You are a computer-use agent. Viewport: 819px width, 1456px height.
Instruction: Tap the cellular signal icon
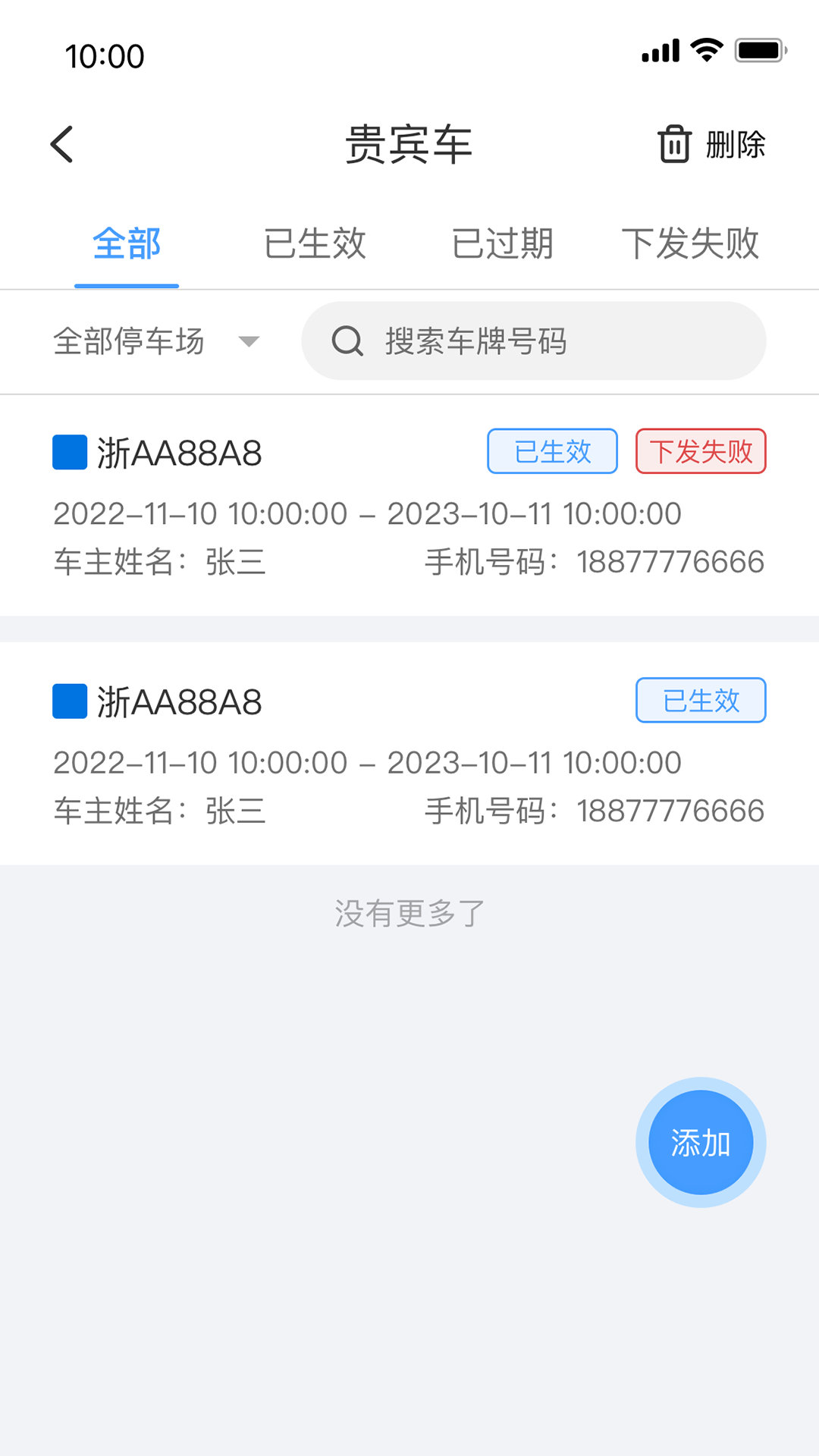[660, 51]
